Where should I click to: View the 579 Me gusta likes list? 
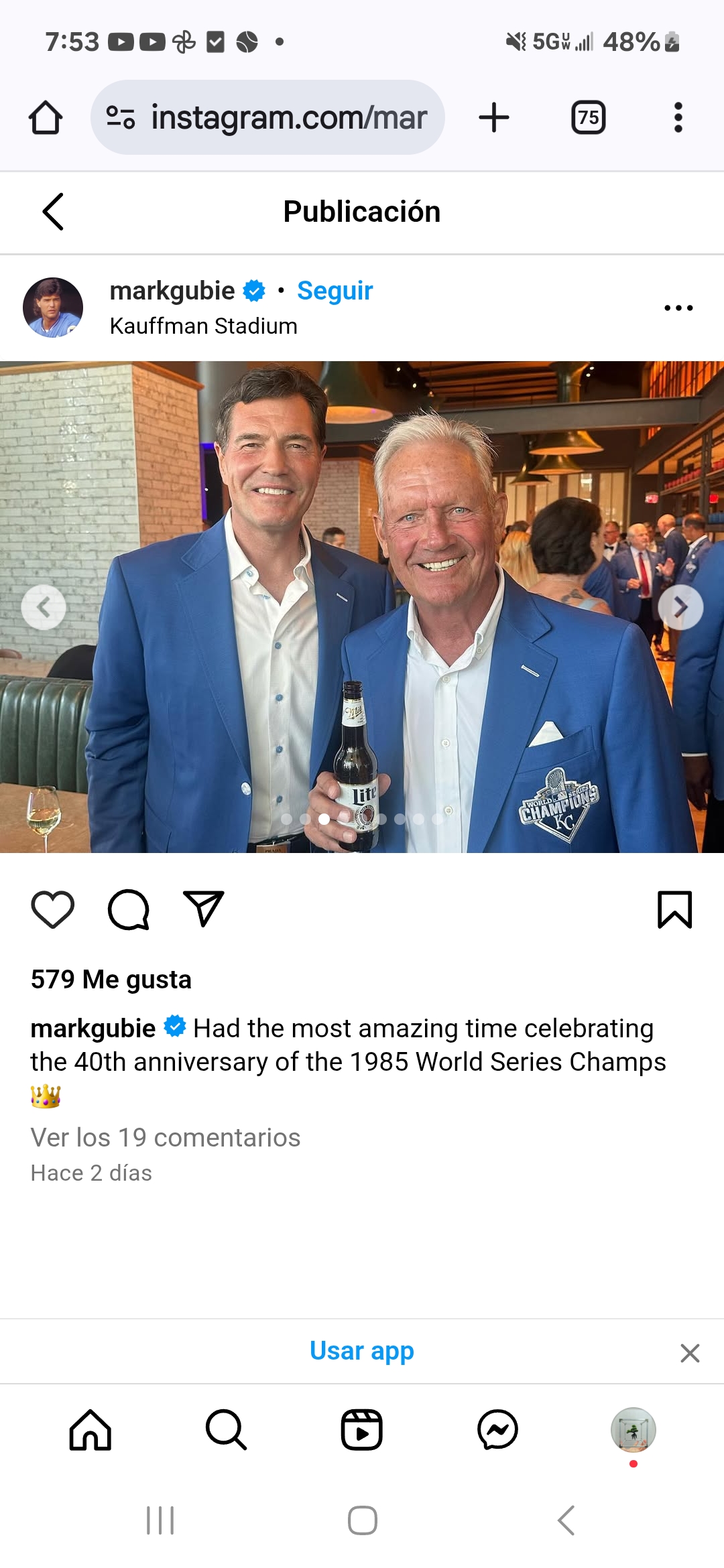pos(111,980)
